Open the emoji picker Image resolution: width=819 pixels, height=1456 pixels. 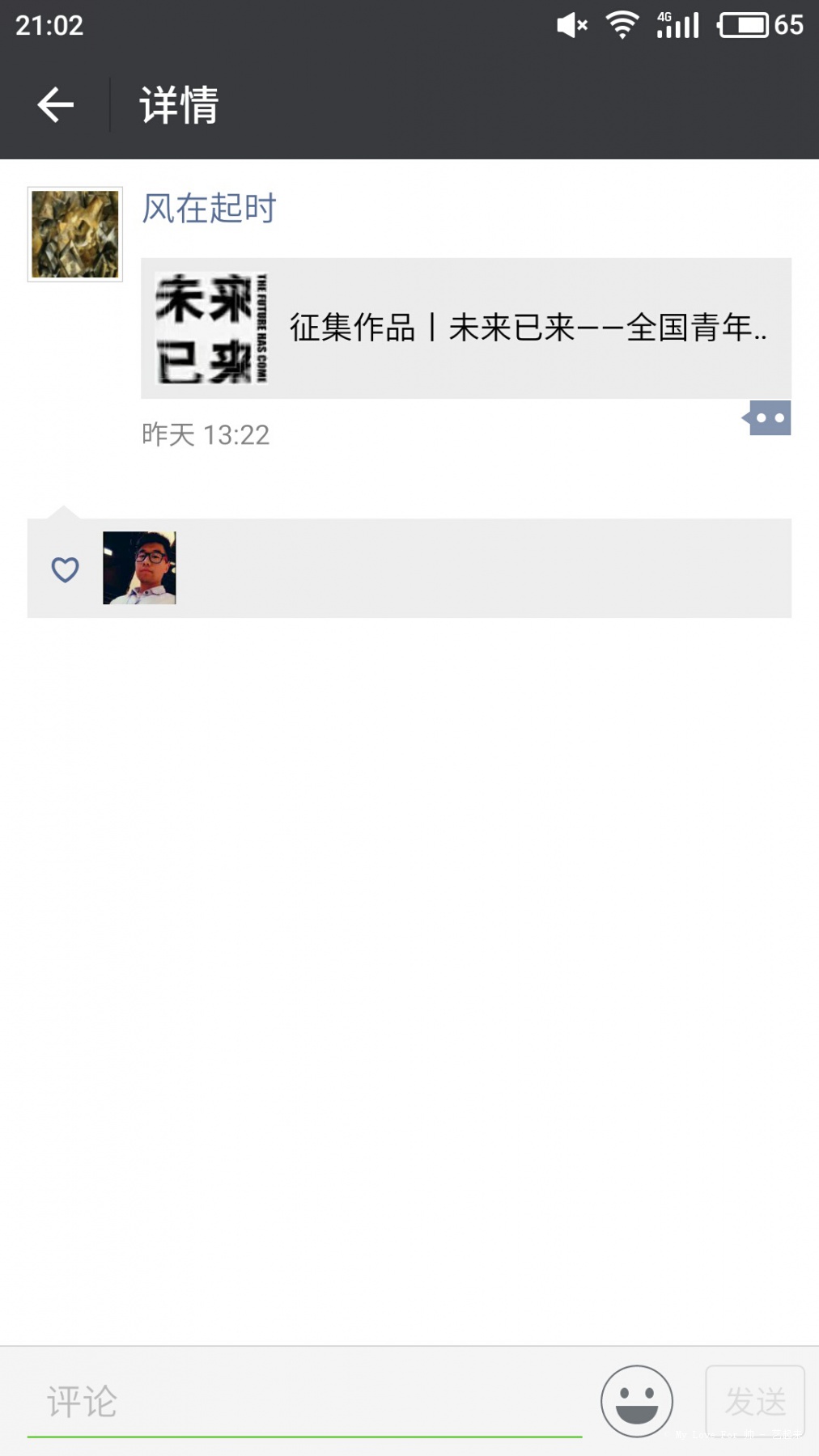tap(637, 1402)
